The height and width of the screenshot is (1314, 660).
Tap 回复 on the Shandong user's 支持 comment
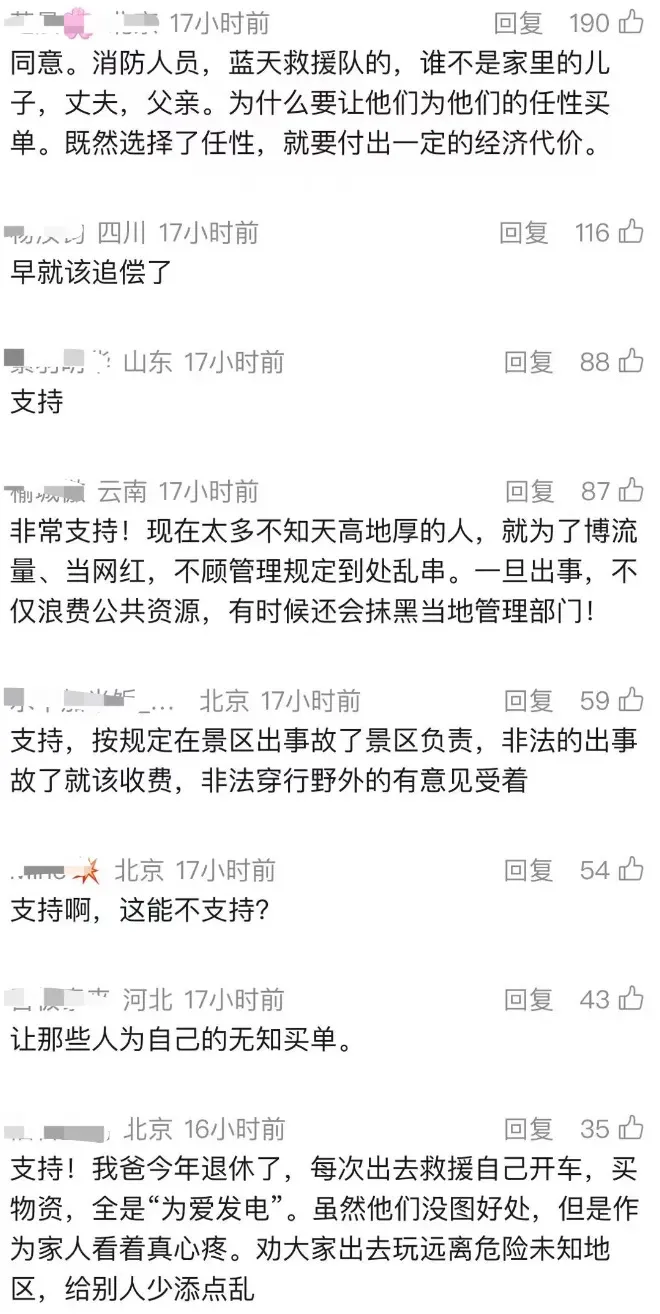[x=528, y=362]
